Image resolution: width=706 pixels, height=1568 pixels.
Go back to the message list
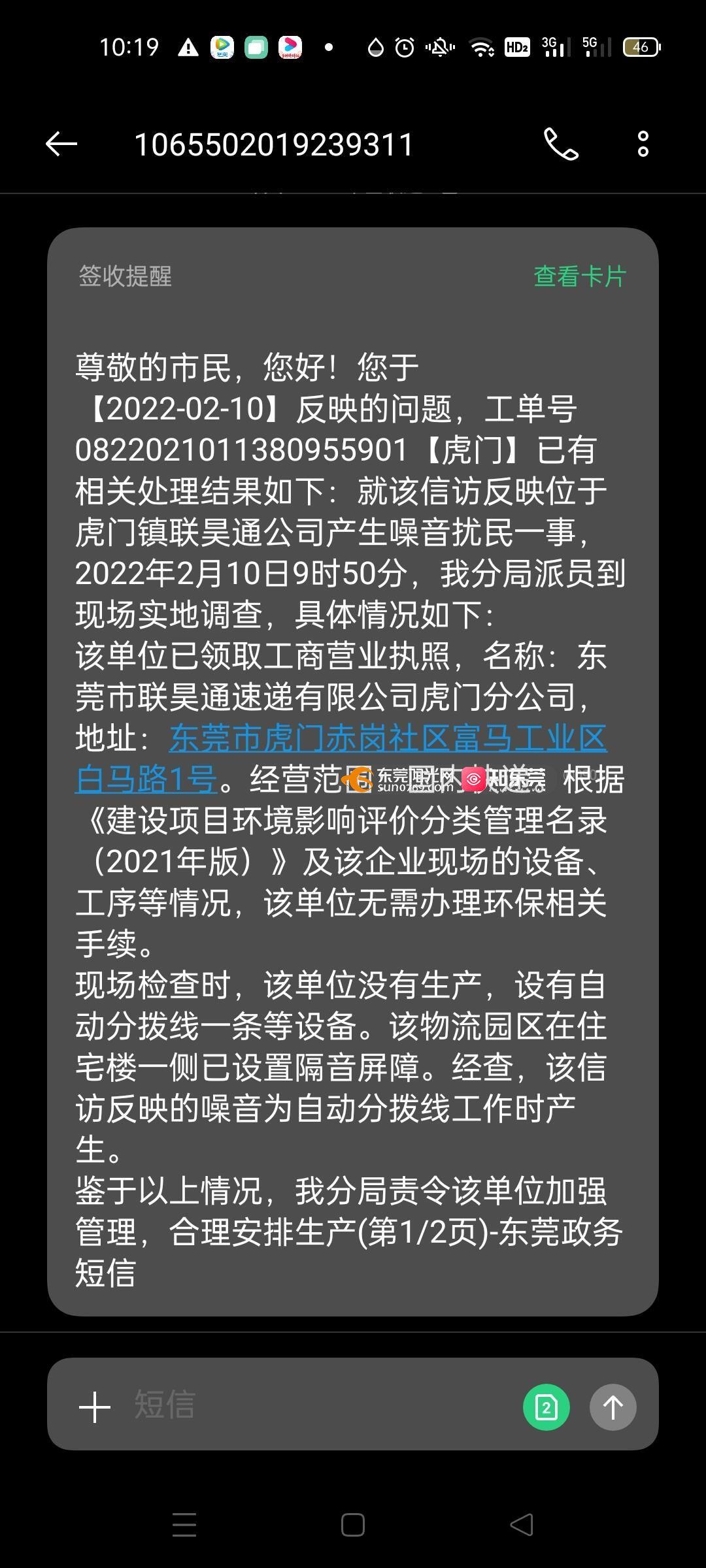pos(61,144)
